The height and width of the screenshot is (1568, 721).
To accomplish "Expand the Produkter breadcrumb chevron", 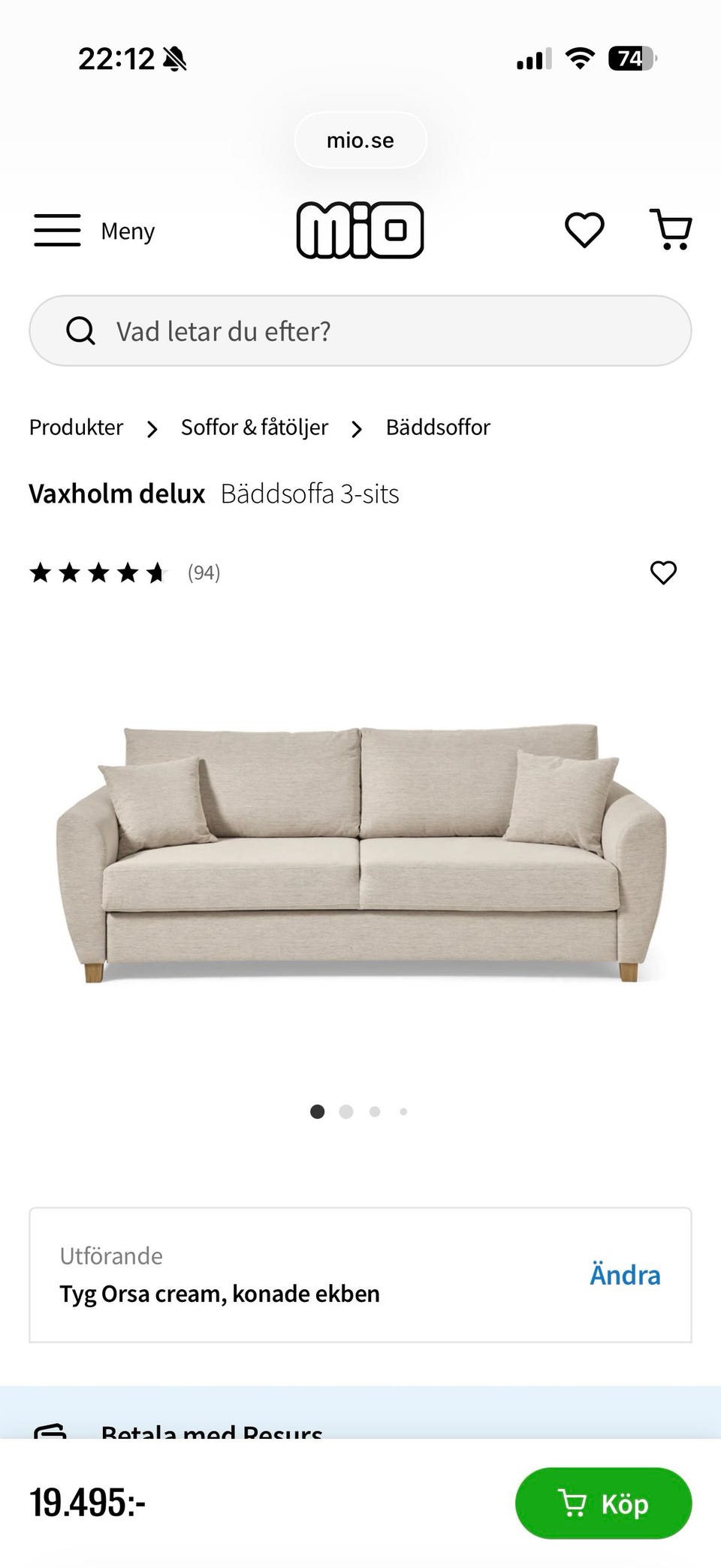I will point(152,428).
